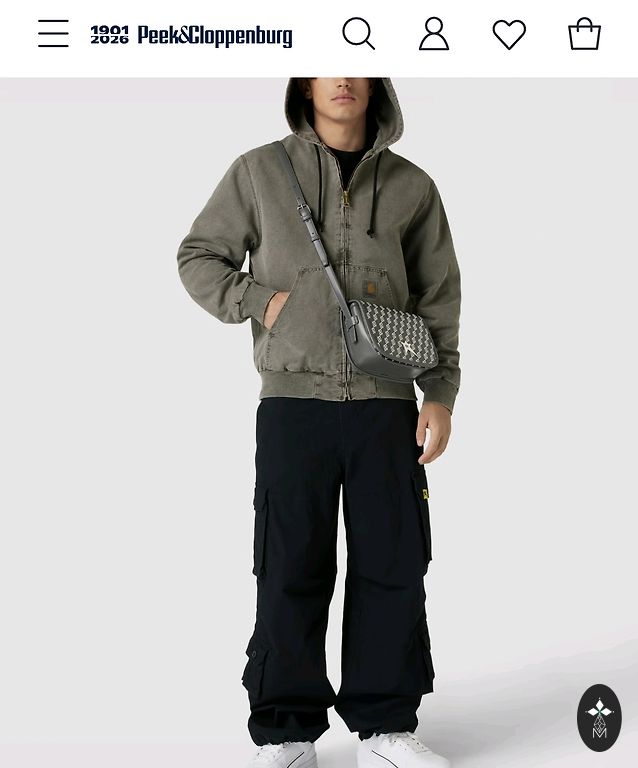Tap the floating assistant button
Viewport: 638px width, 768px height.
tap(599, 717)
